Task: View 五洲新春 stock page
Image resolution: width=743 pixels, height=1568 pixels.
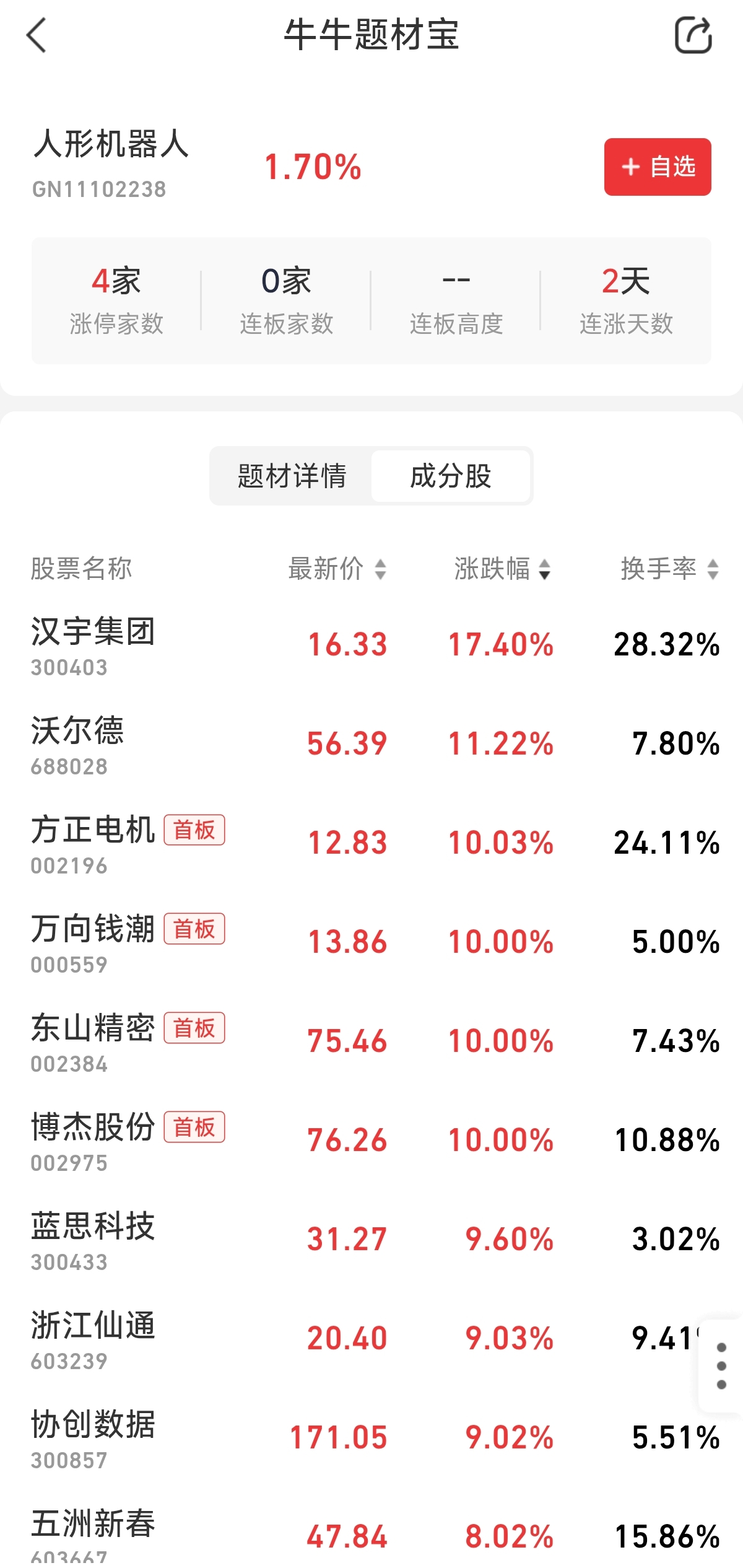Action: point(93,1533)
